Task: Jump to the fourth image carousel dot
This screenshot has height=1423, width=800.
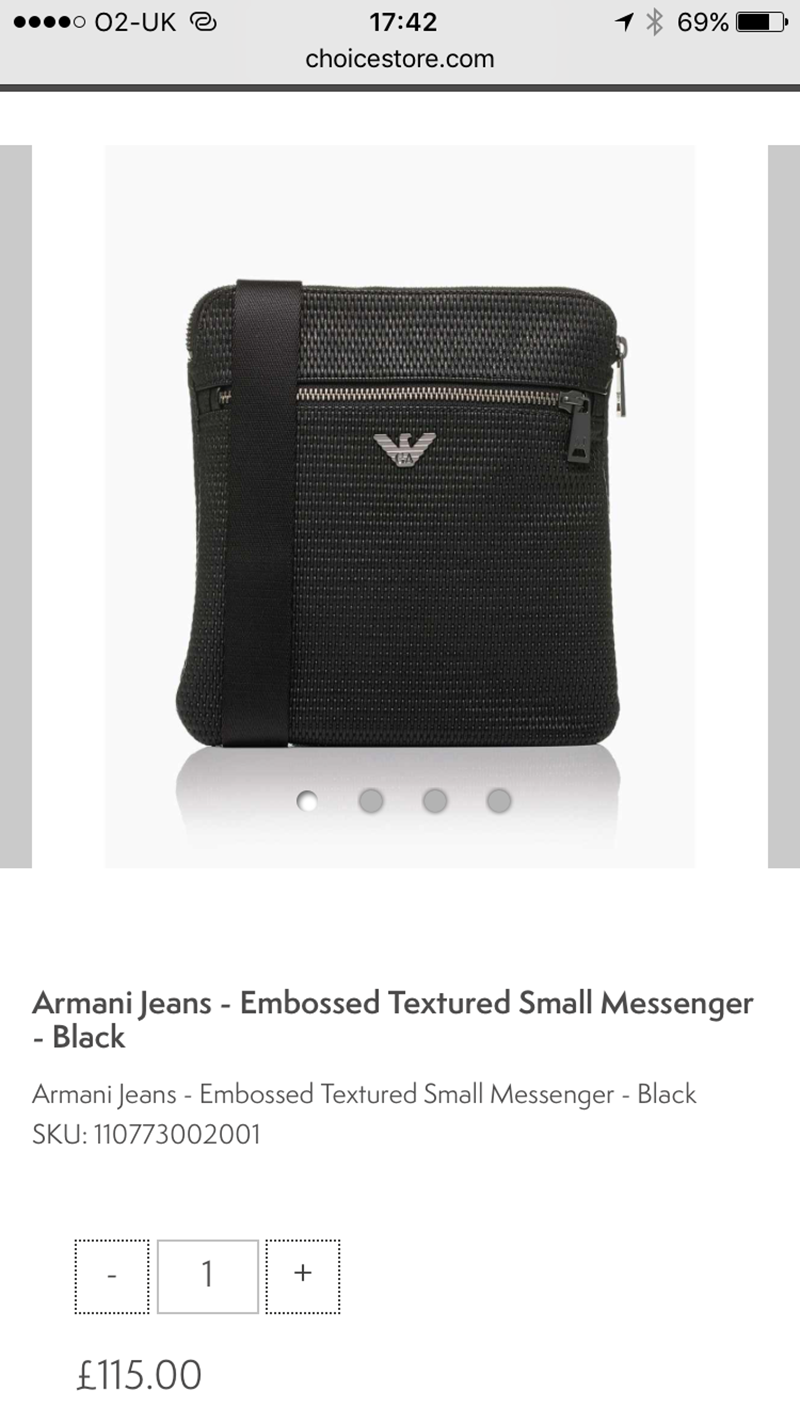Action: [x=499, y=801]
